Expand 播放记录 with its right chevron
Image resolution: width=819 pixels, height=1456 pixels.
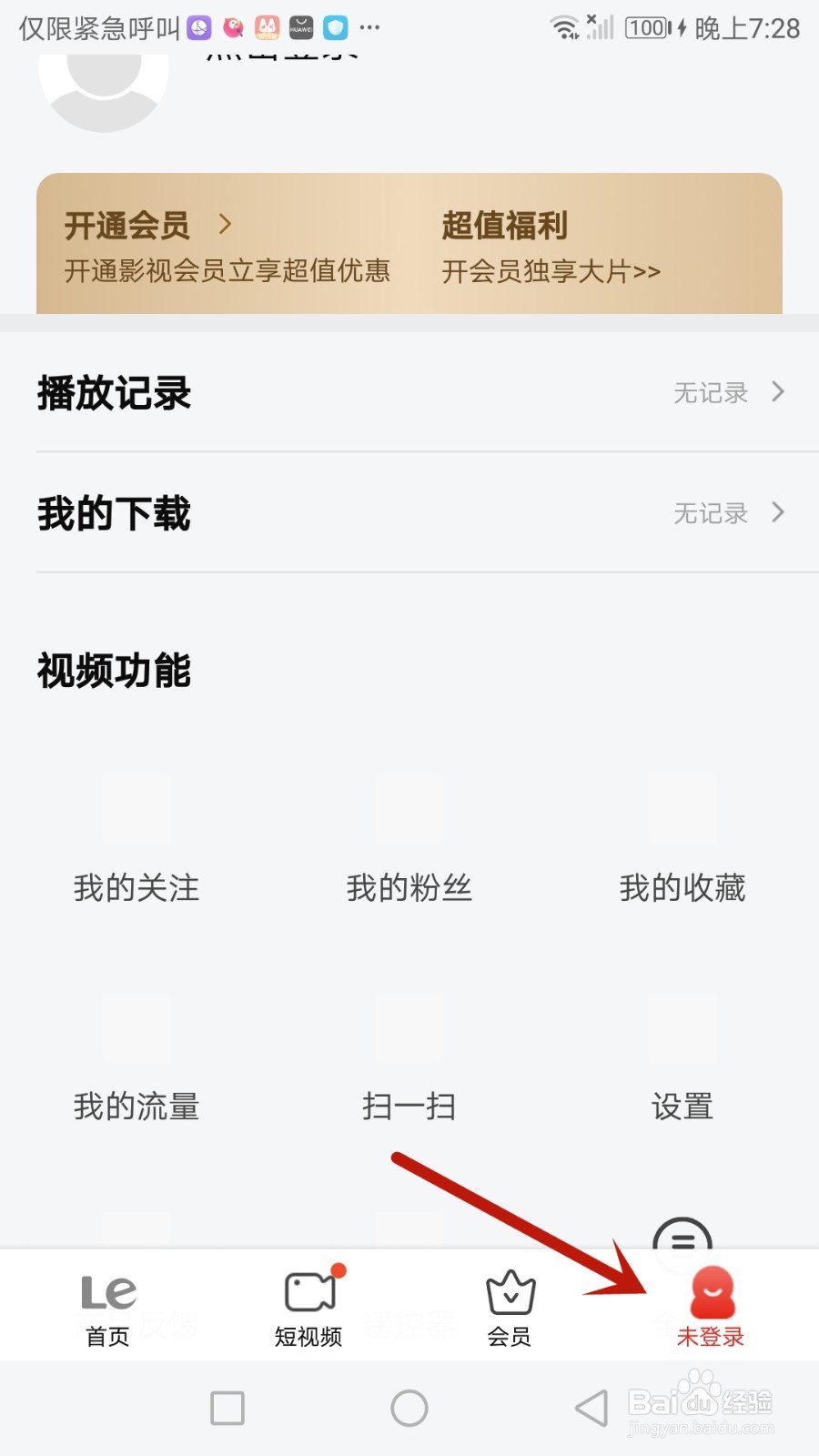click(778, 393)
